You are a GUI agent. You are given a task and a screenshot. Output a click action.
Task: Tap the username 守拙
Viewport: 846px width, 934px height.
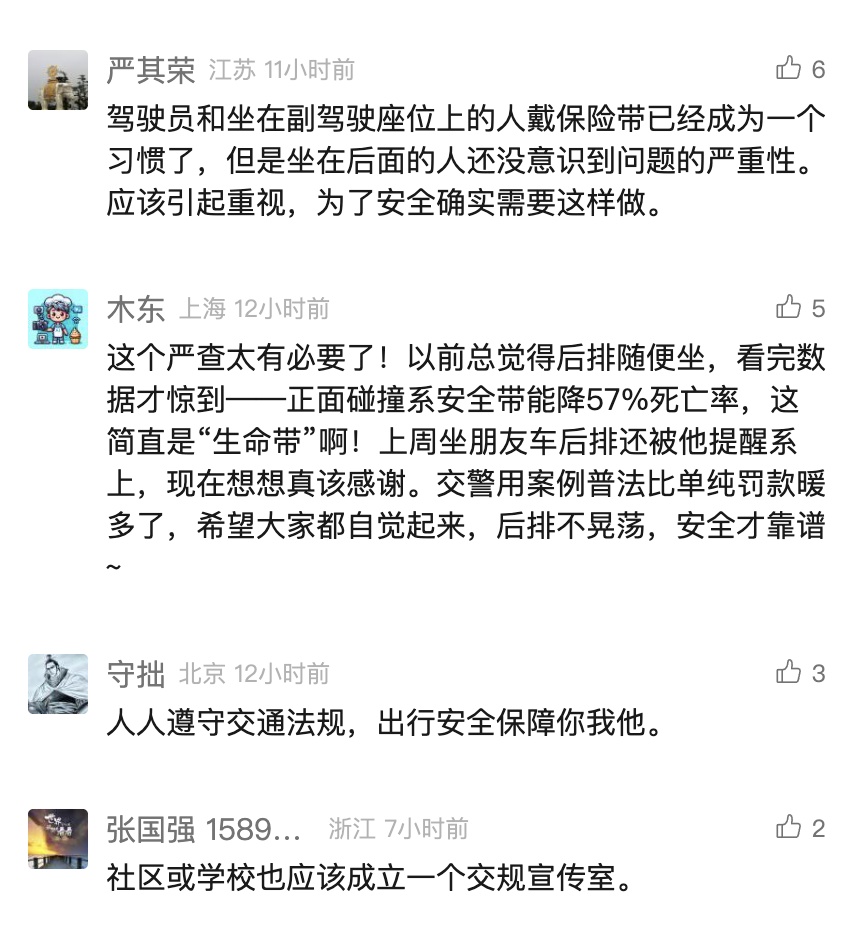point(135,674)
